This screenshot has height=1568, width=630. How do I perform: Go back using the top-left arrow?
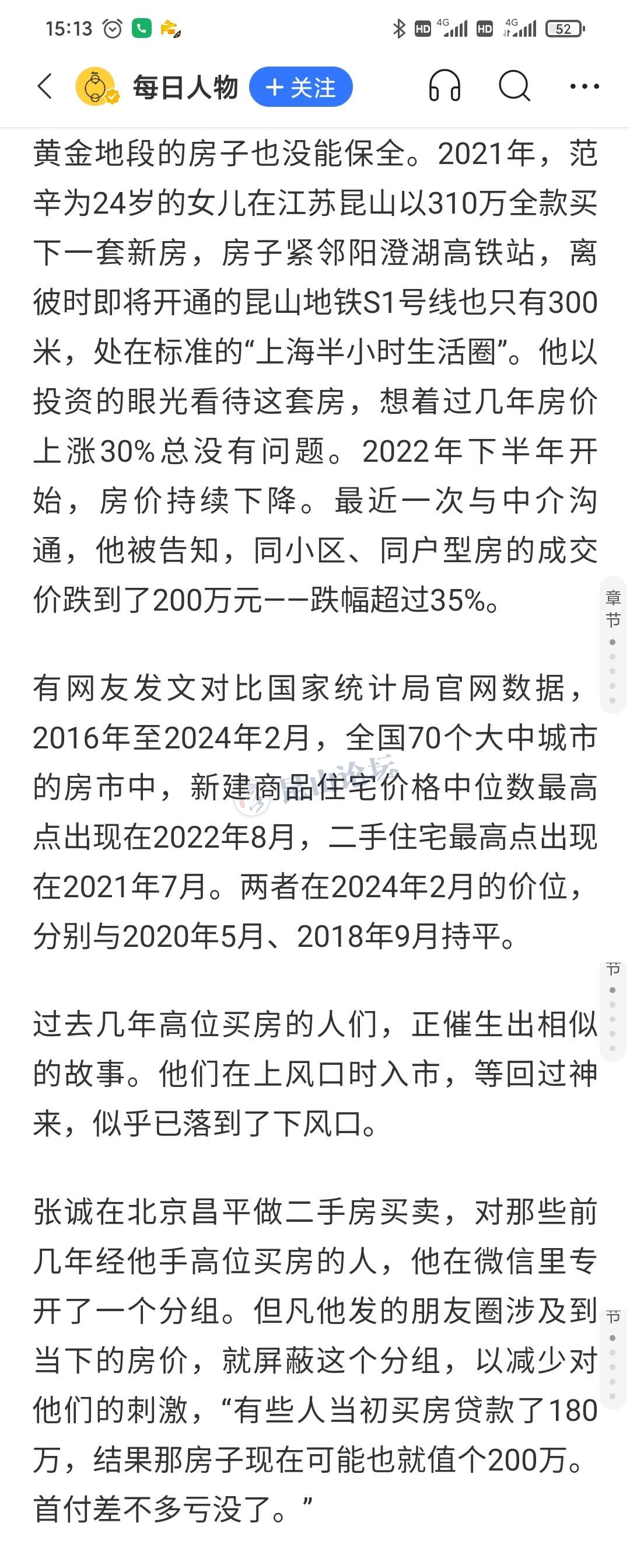45,86
